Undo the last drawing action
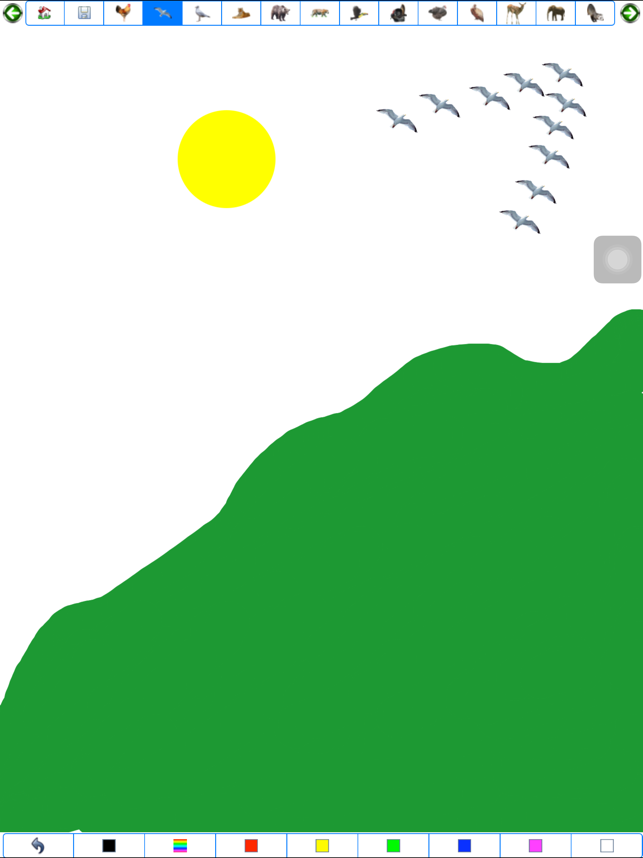This screenshot has height=858, width=643. click(x=38, y=846)
